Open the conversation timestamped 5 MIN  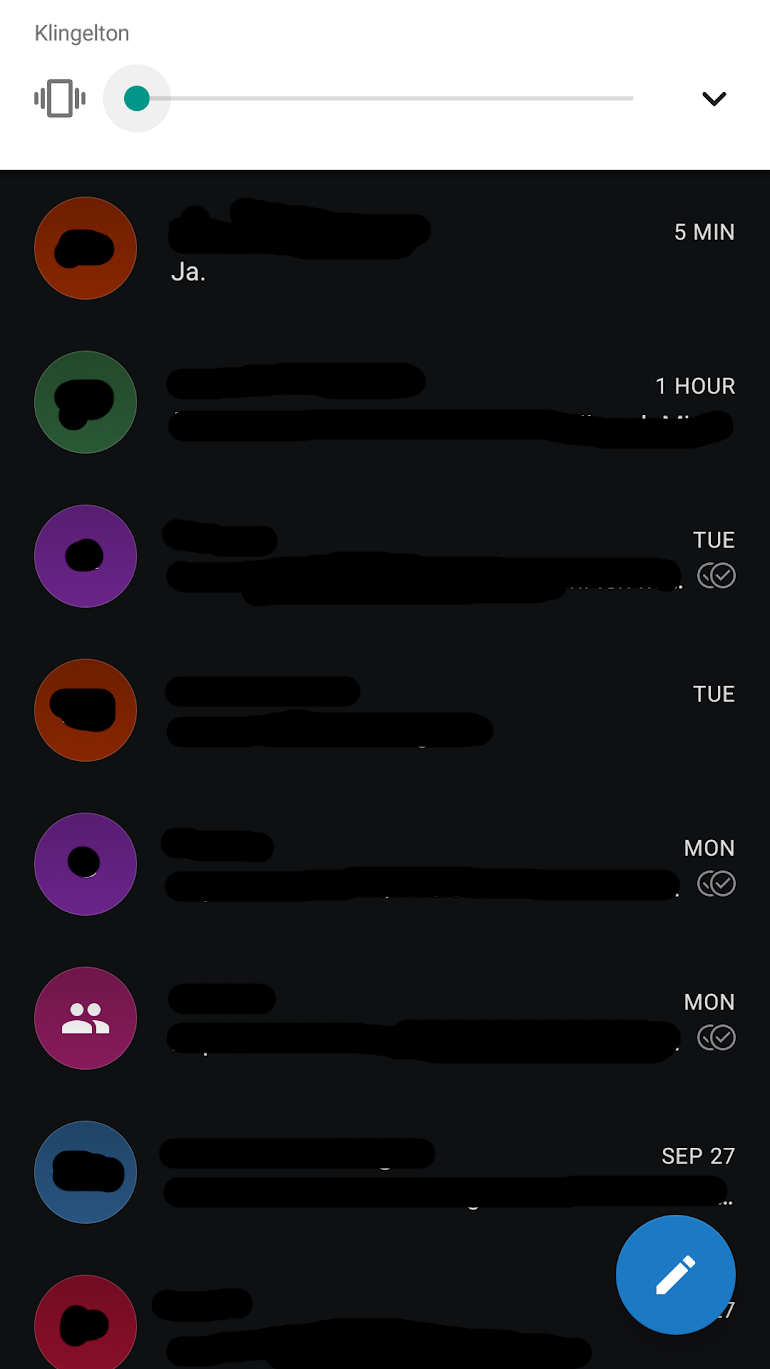[400, 247]
